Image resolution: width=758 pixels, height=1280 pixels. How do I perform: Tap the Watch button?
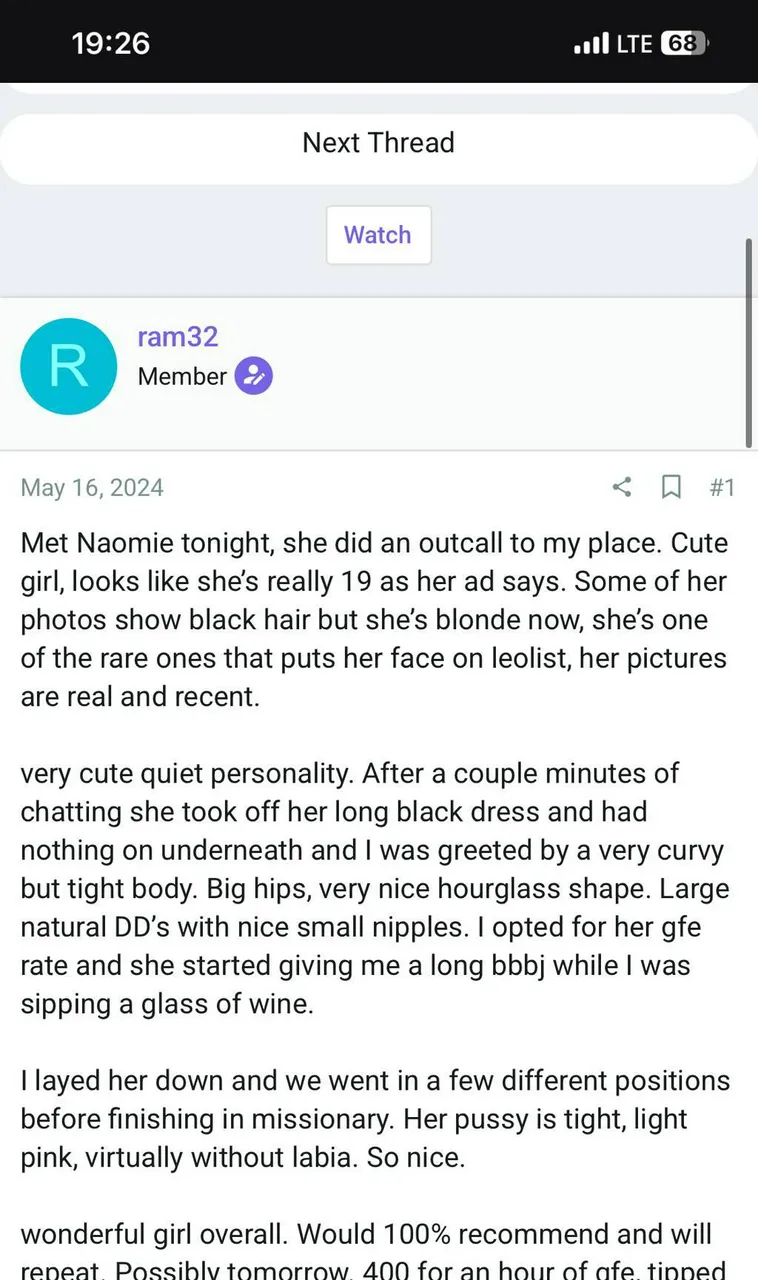[x=378, y=235]
